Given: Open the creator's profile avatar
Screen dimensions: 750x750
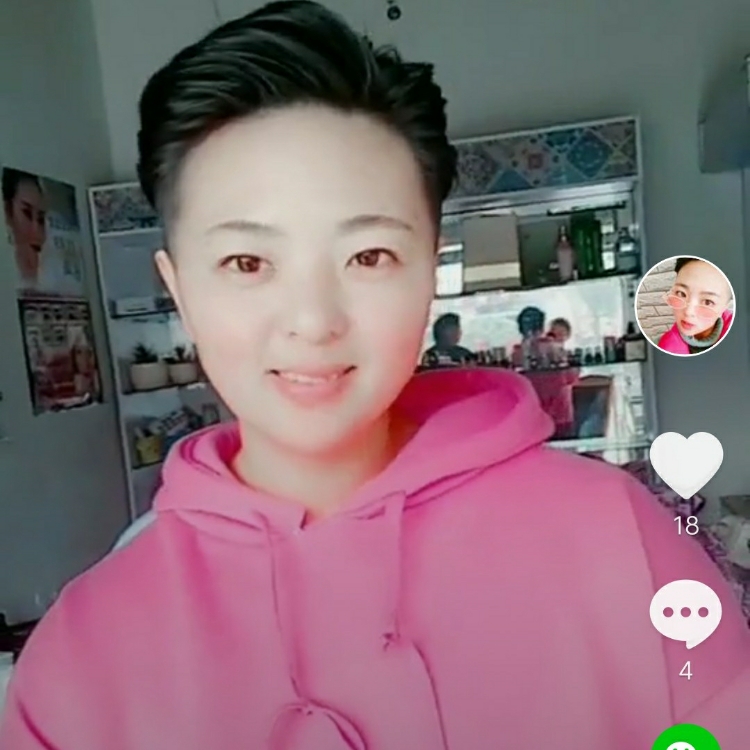Looking at the screenshot, I should pos(685,306).
